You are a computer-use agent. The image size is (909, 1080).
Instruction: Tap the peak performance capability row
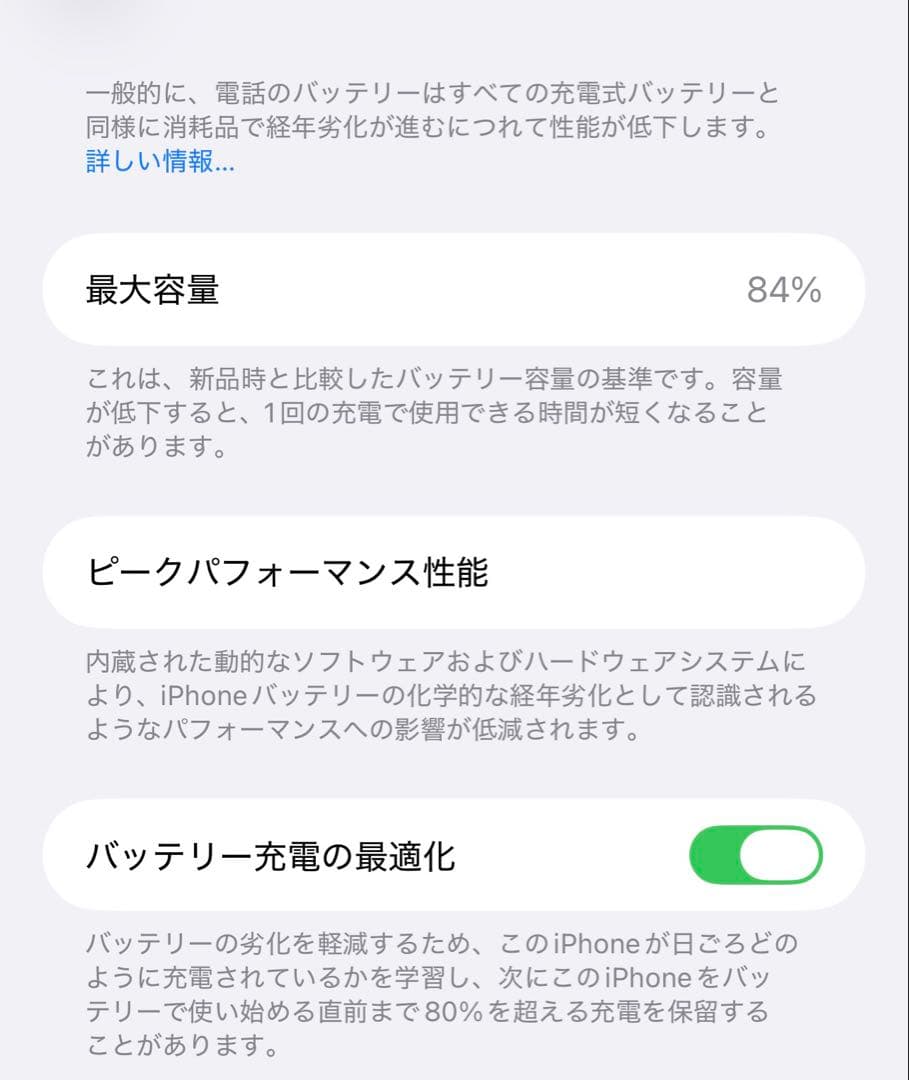point(454,572)
